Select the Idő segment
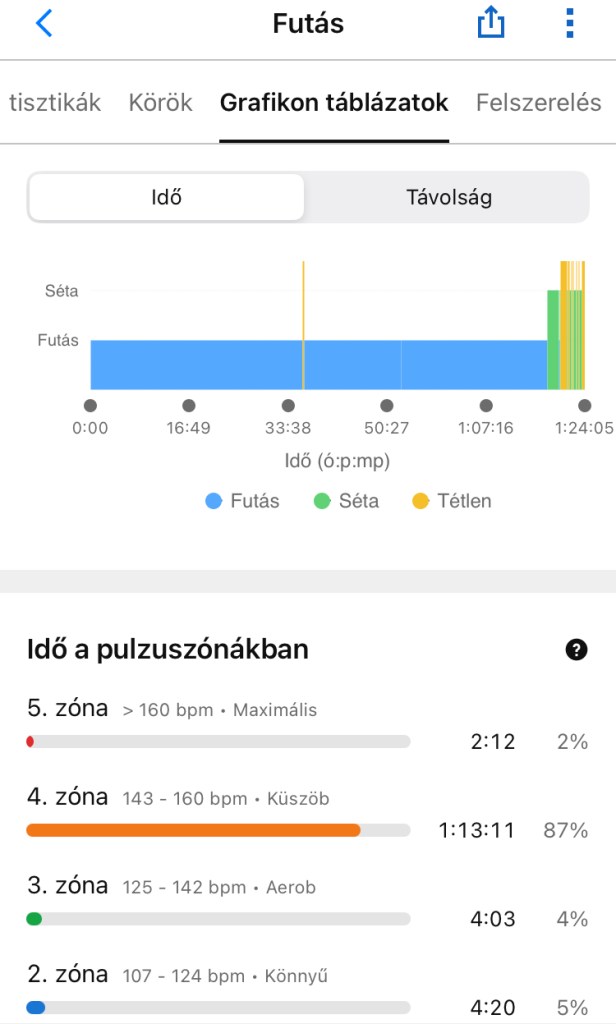Screen dimensions: 616x1024 [166, 197]
